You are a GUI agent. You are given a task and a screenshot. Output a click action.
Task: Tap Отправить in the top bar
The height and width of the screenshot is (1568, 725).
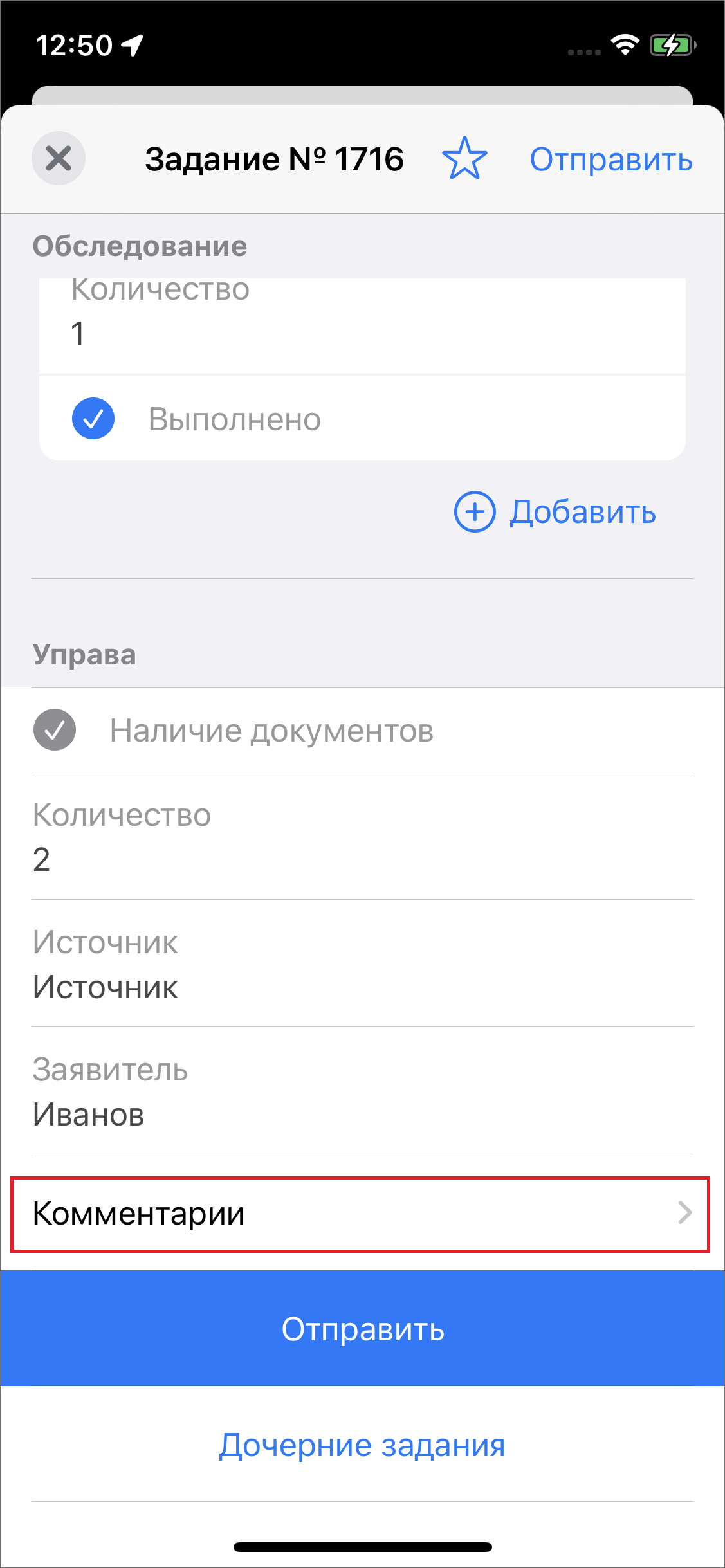[610, 160]
